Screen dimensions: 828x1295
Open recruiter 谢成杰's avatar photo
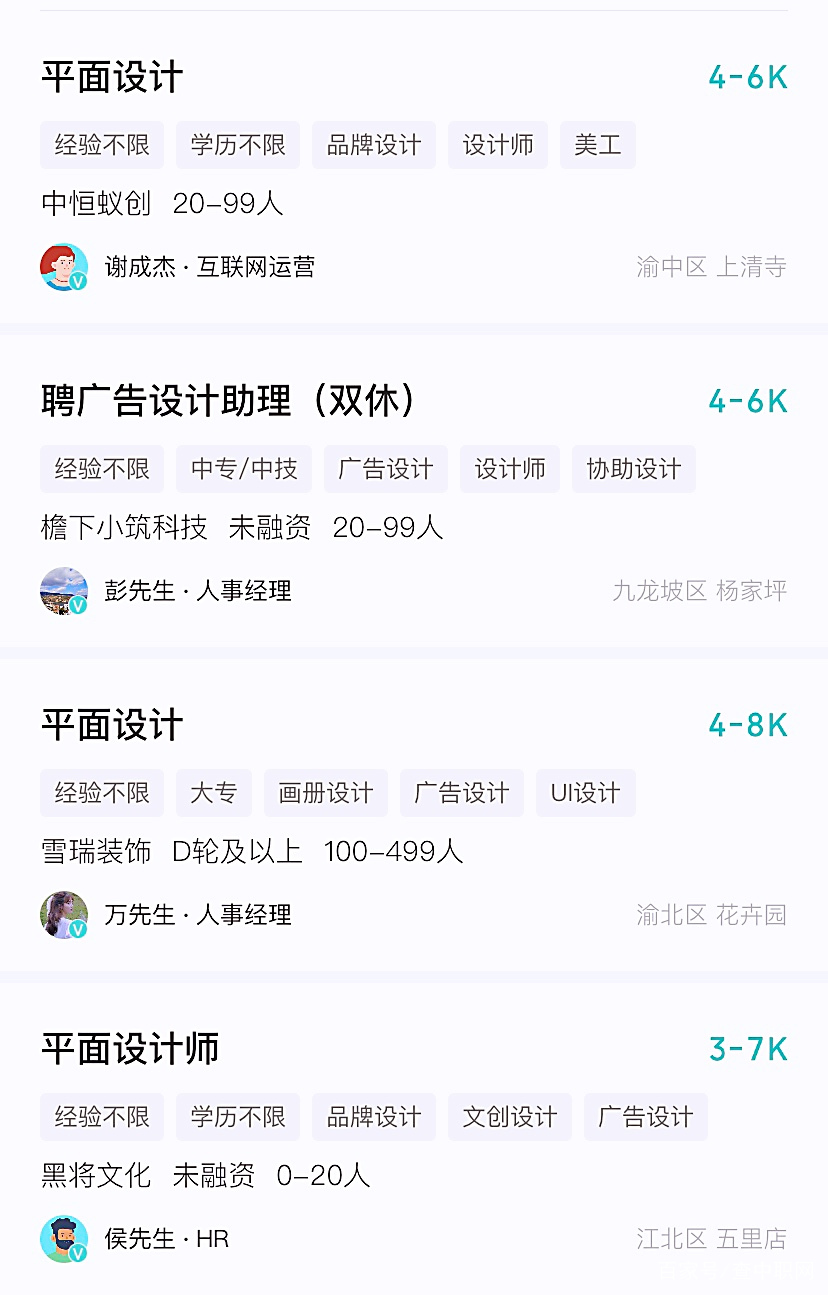point(62,265)
